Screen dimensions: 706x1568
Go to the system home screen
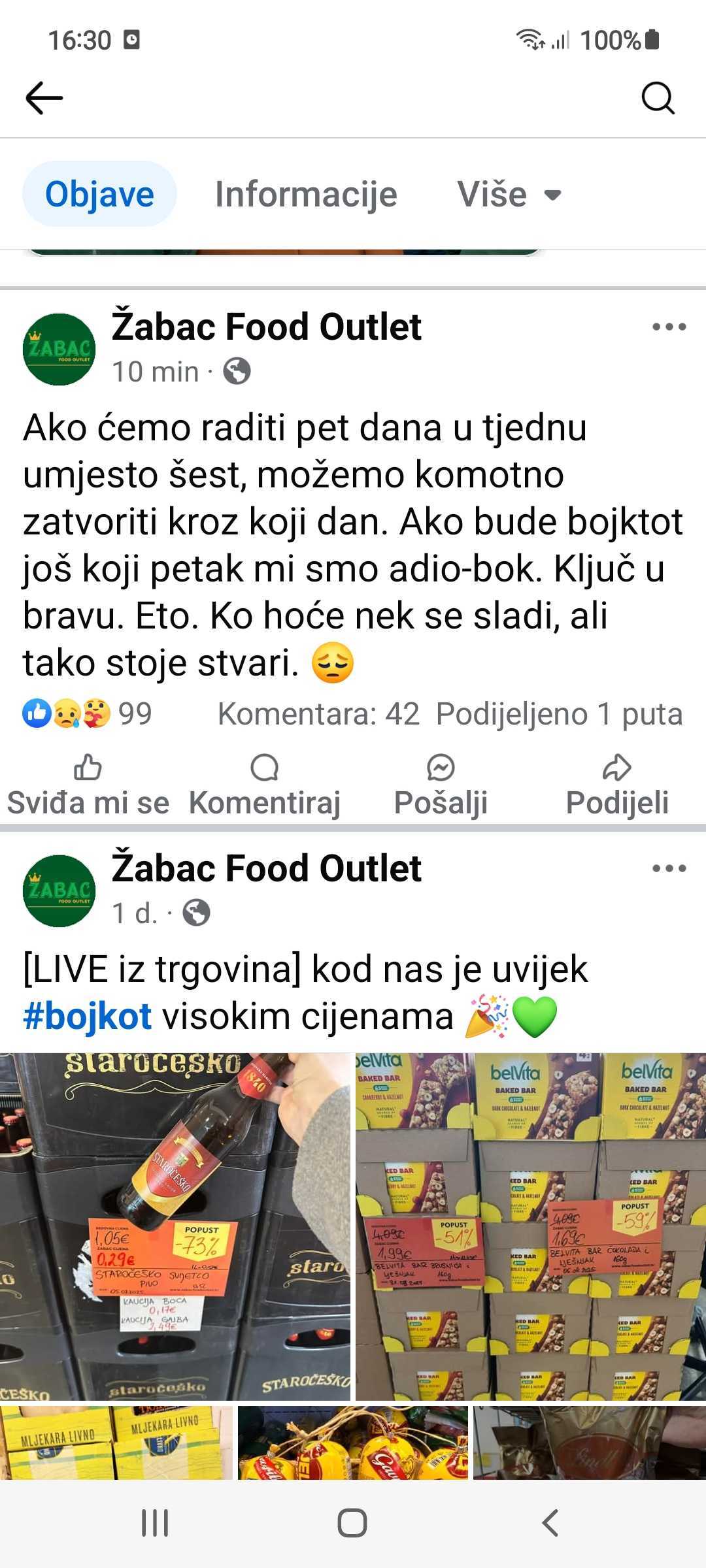(x=352, y=1524)
